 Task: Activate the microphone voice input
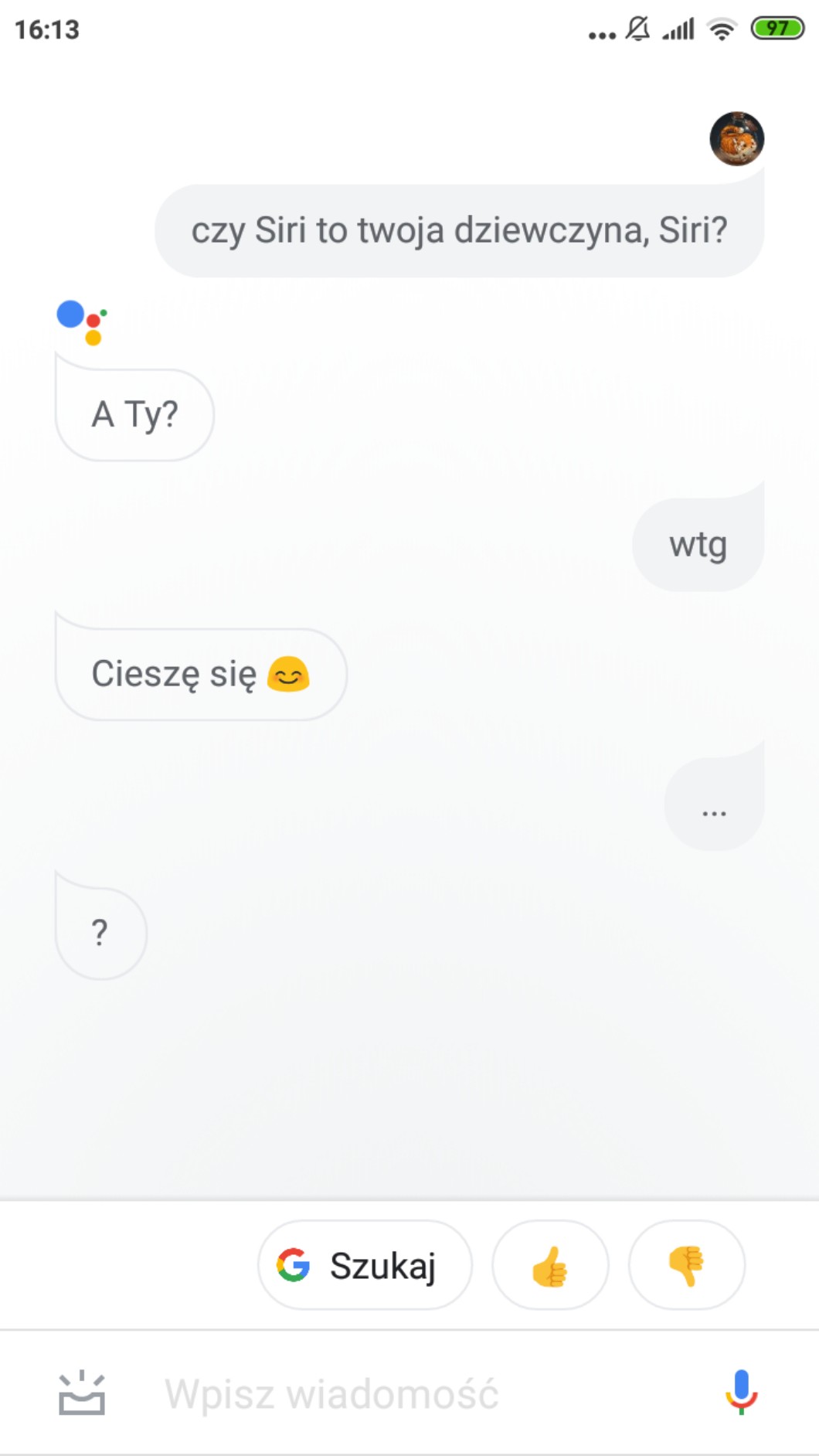click(x=741, y=1393)
